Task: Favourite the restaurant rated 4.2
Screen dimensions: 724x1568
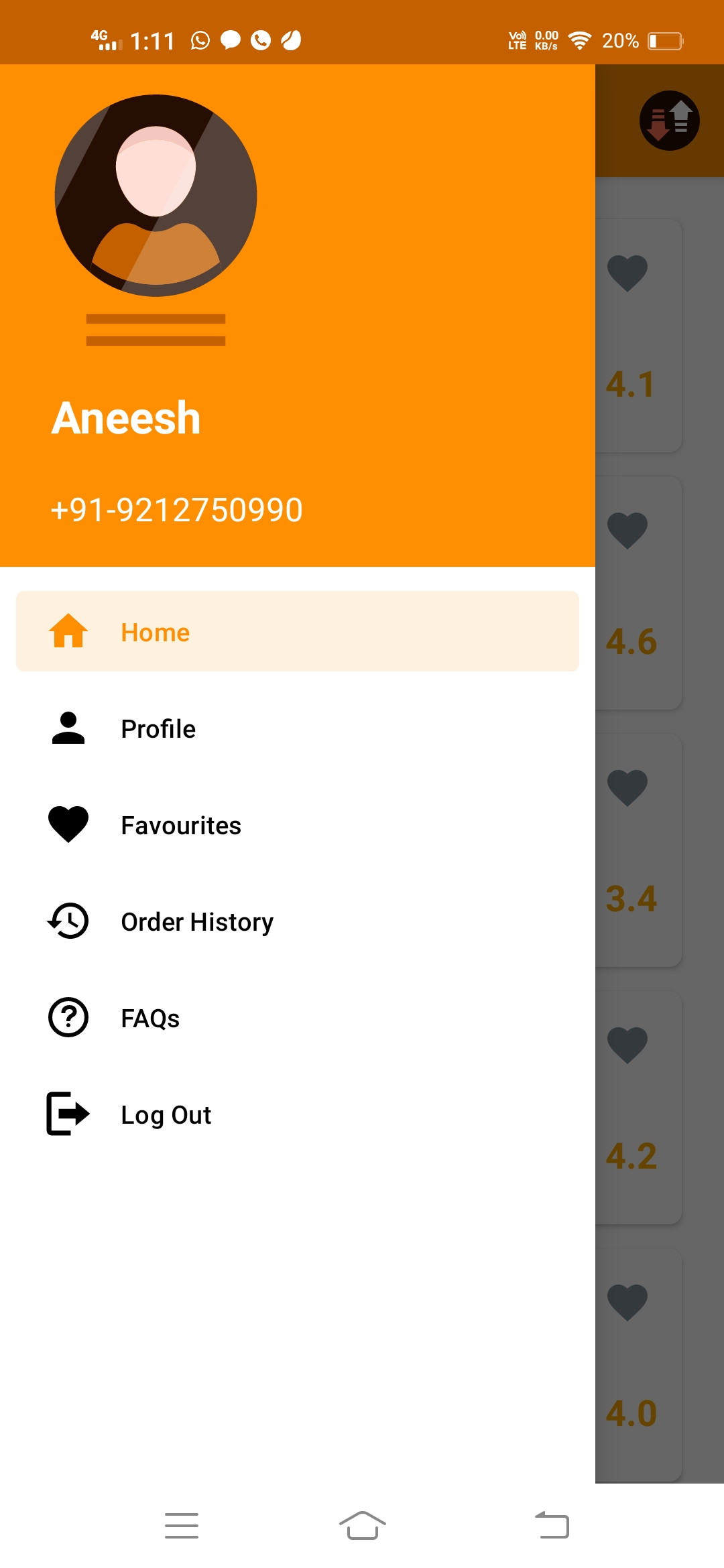Action: click(628, 1045)
